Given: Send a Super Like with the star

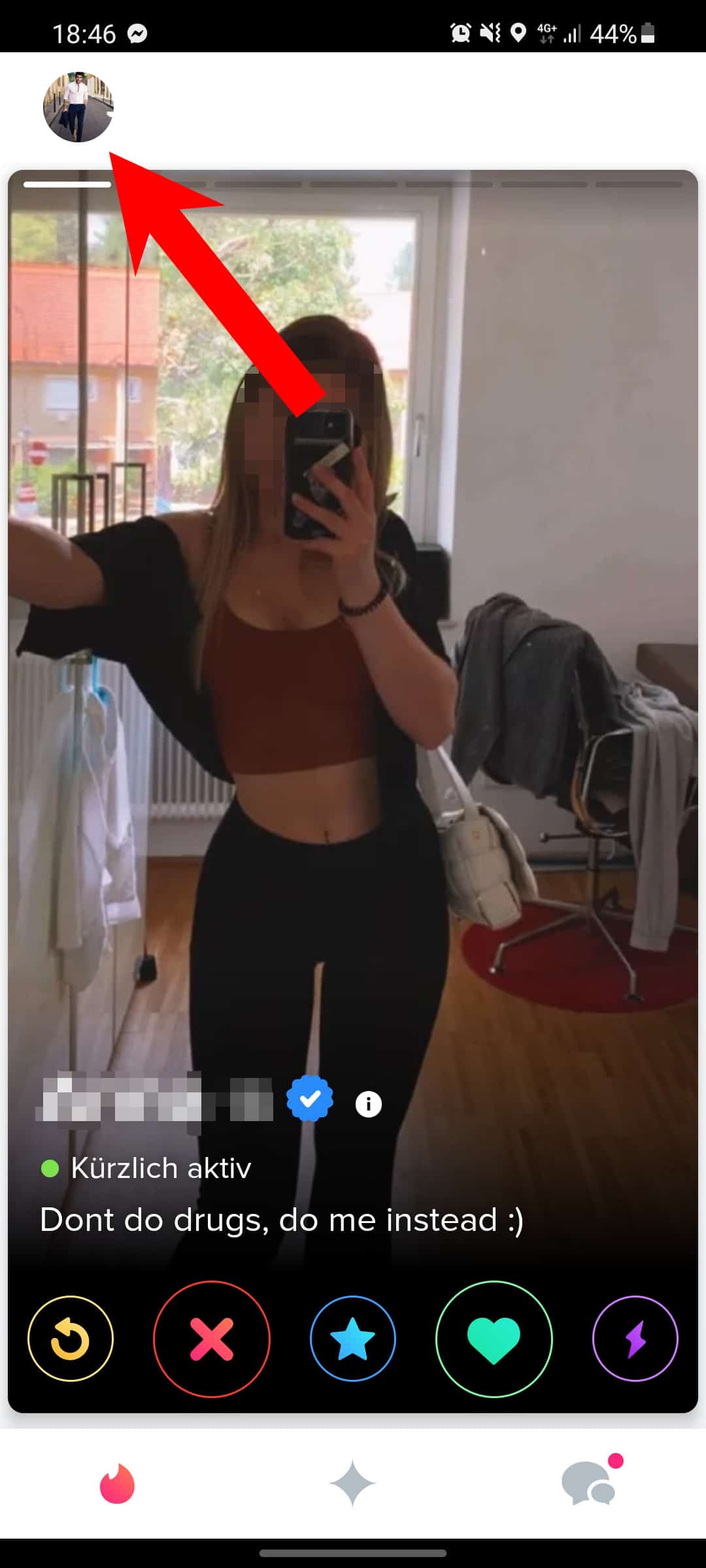Looking at the screenshot, I should (x=353, y=1339).
